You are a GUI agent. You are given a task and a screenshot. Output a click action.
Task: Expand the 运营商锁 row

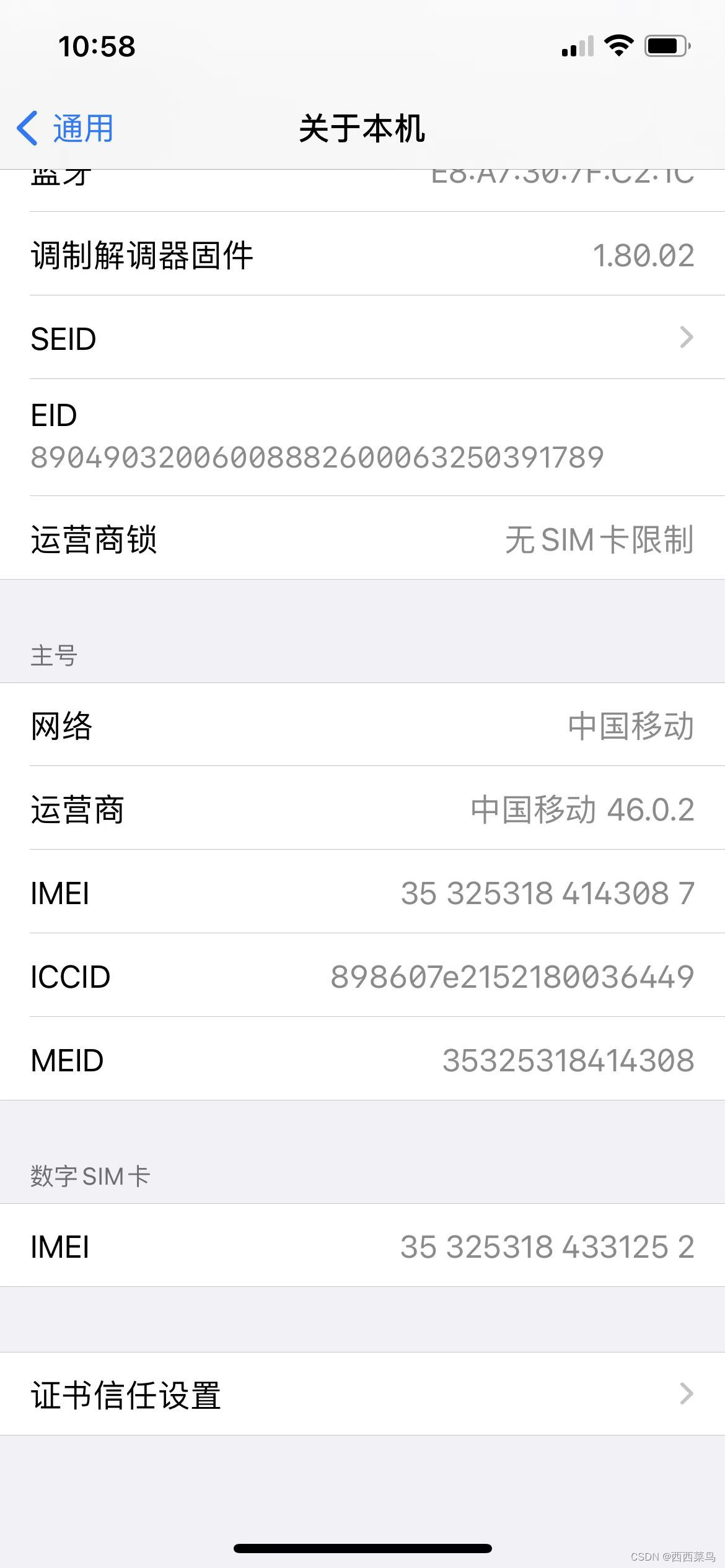click(x=362, y=539)
